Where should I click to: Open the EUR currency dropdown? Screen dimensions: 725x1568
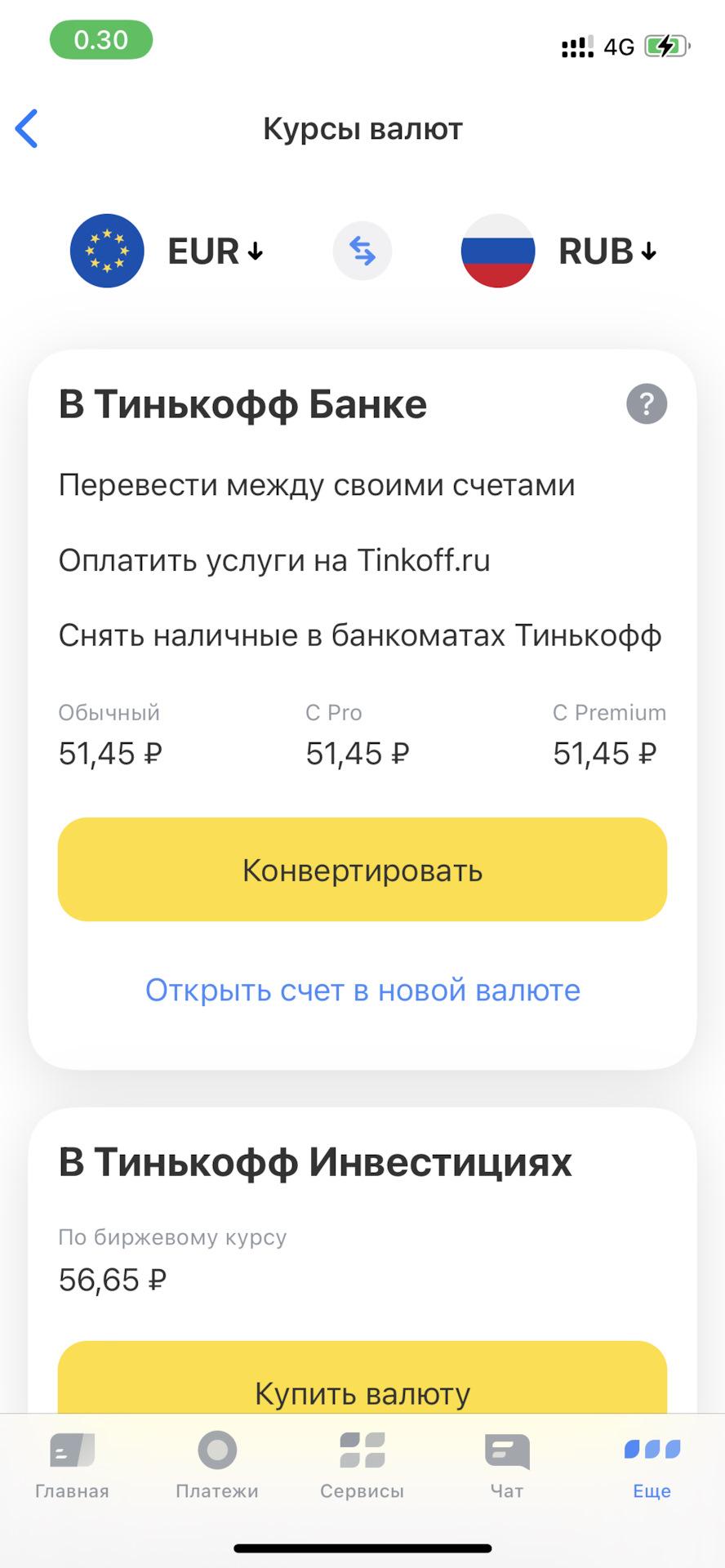[214, 252]
